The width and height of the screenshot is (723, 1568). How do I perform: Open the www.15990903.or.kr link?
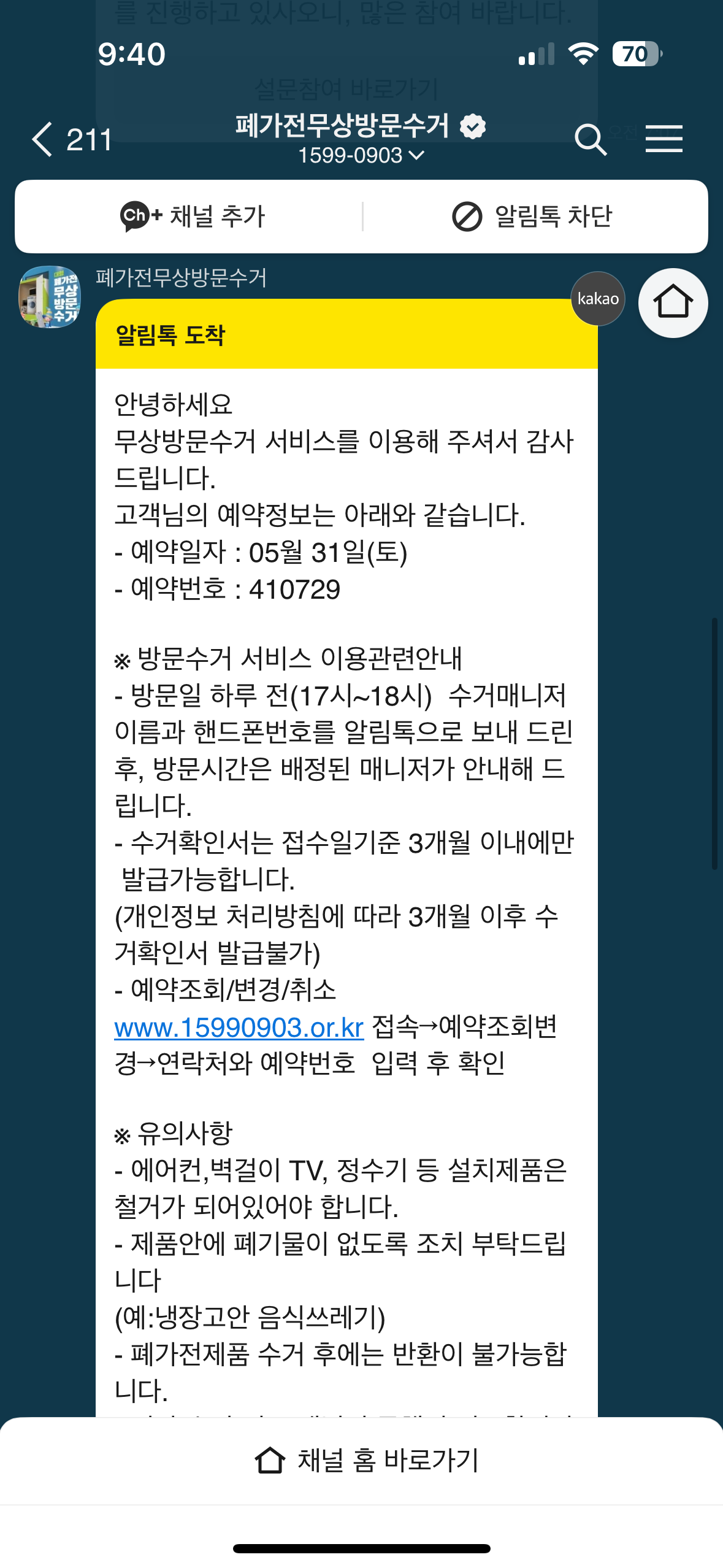(x=239, y=1027)
